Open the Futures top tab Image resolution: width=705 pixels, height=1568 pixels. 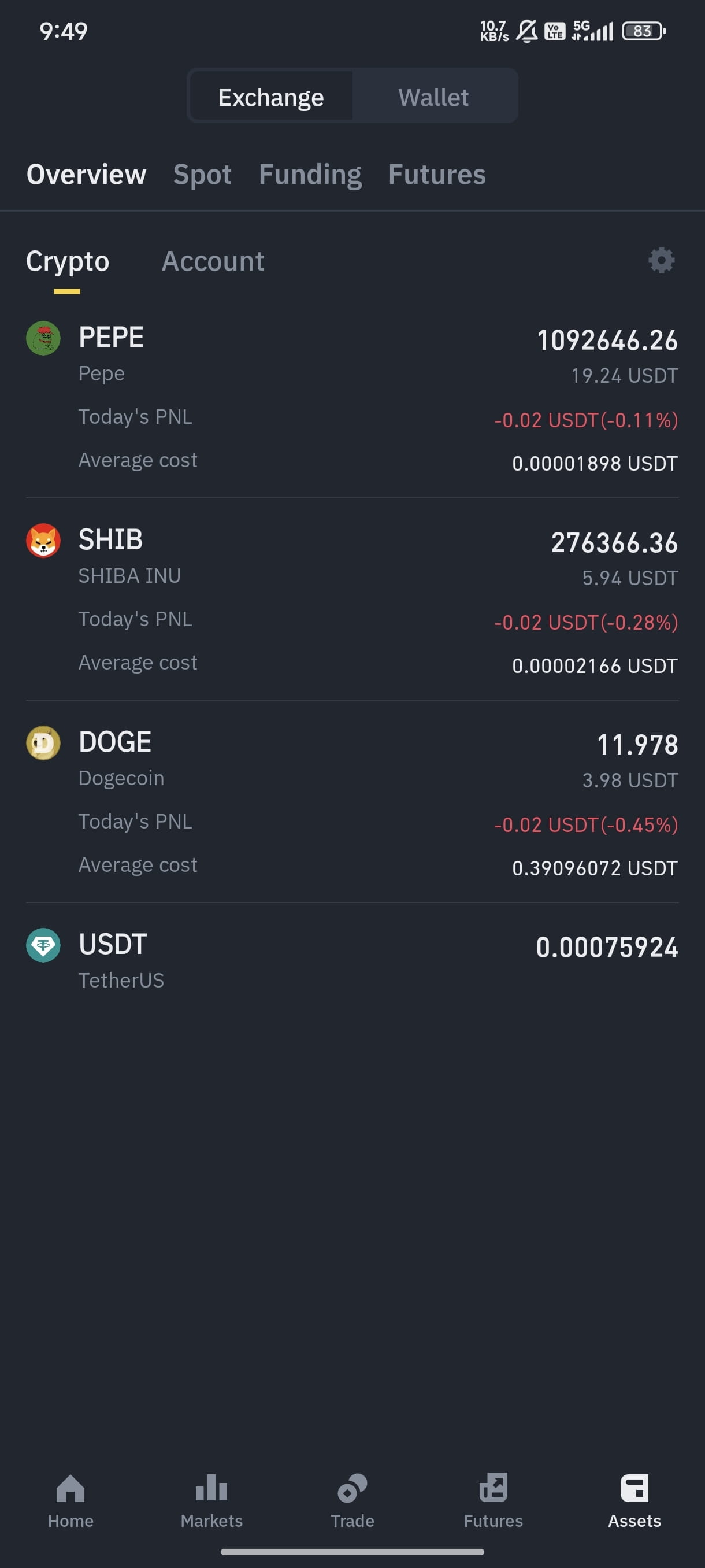click(x=437, y=174)
